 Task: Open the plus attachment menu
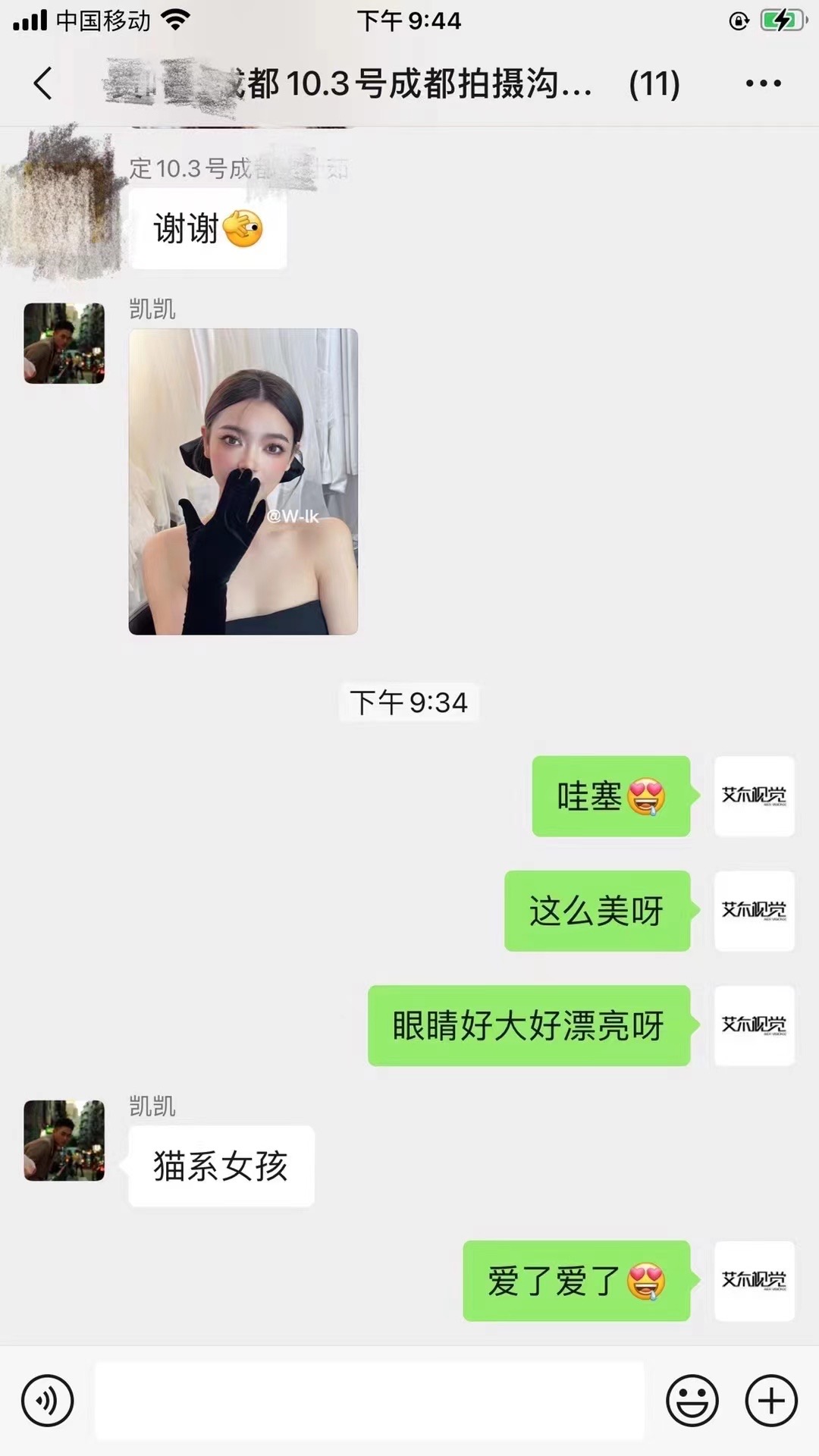click(x=771, y=1401)
